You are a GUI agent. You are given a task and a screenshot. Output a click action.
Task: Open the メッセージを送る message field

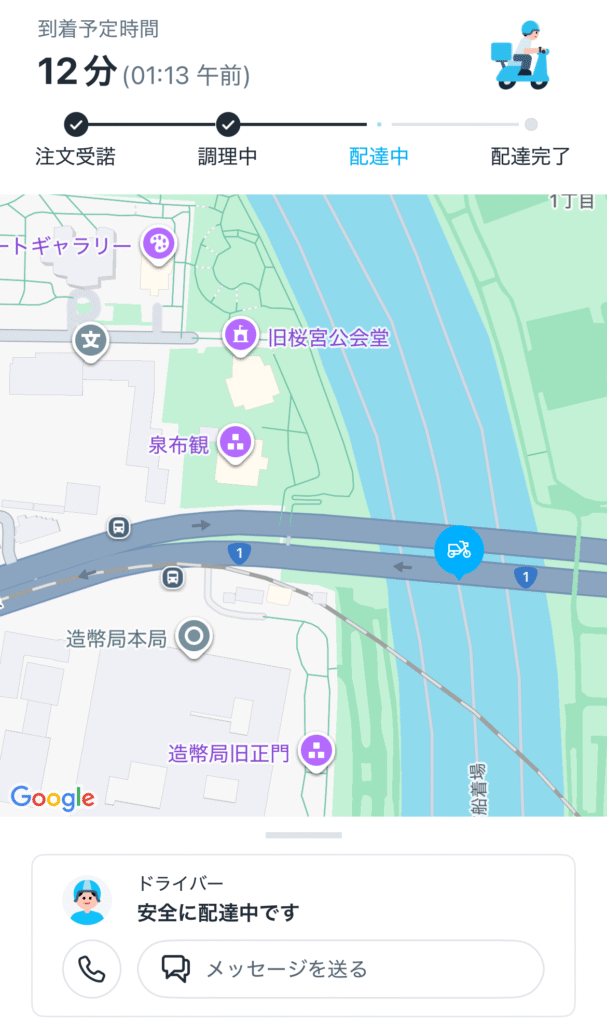click(x=340, y=969)
